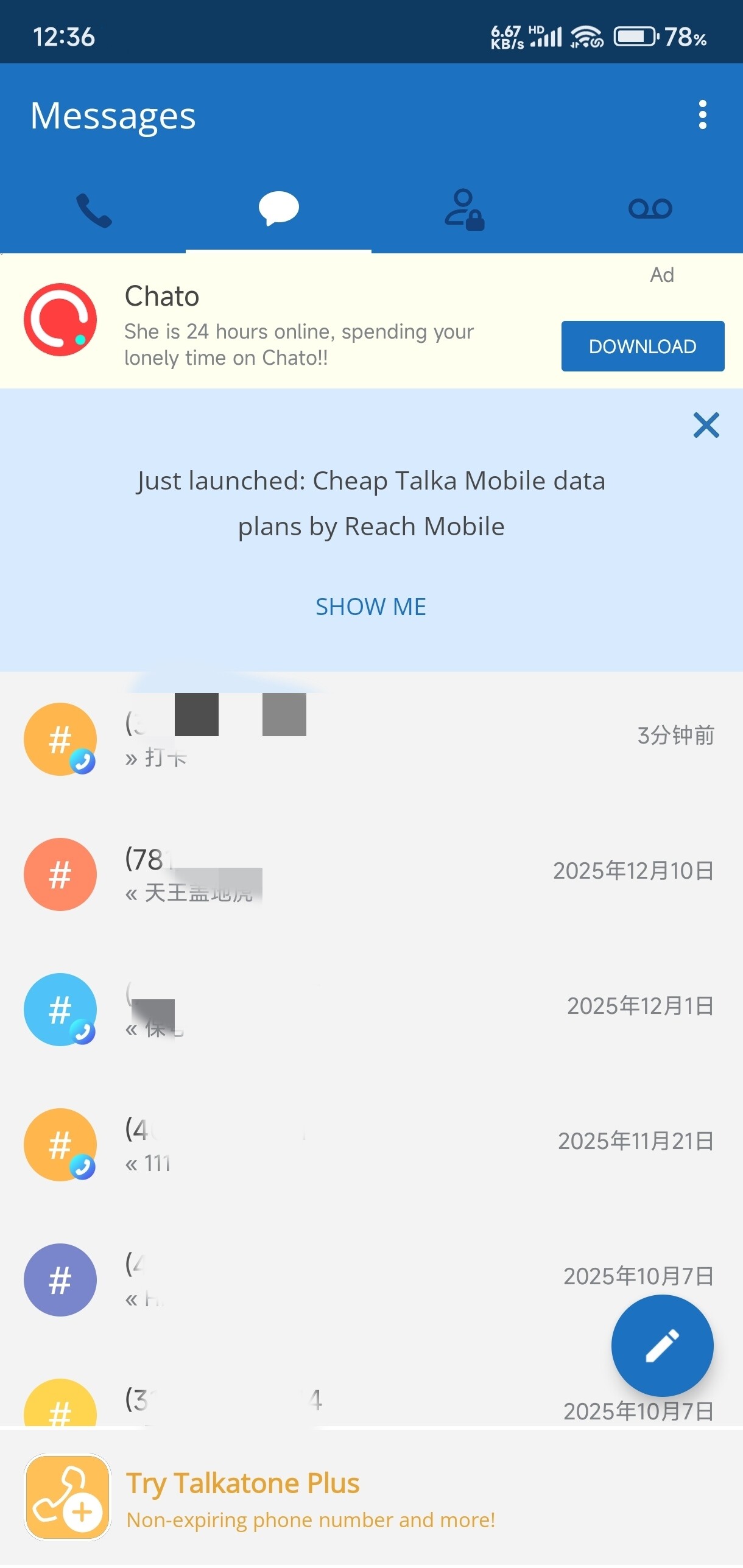Compose a new message with pencil button
743x1568 pixels.
(662, 1345)
